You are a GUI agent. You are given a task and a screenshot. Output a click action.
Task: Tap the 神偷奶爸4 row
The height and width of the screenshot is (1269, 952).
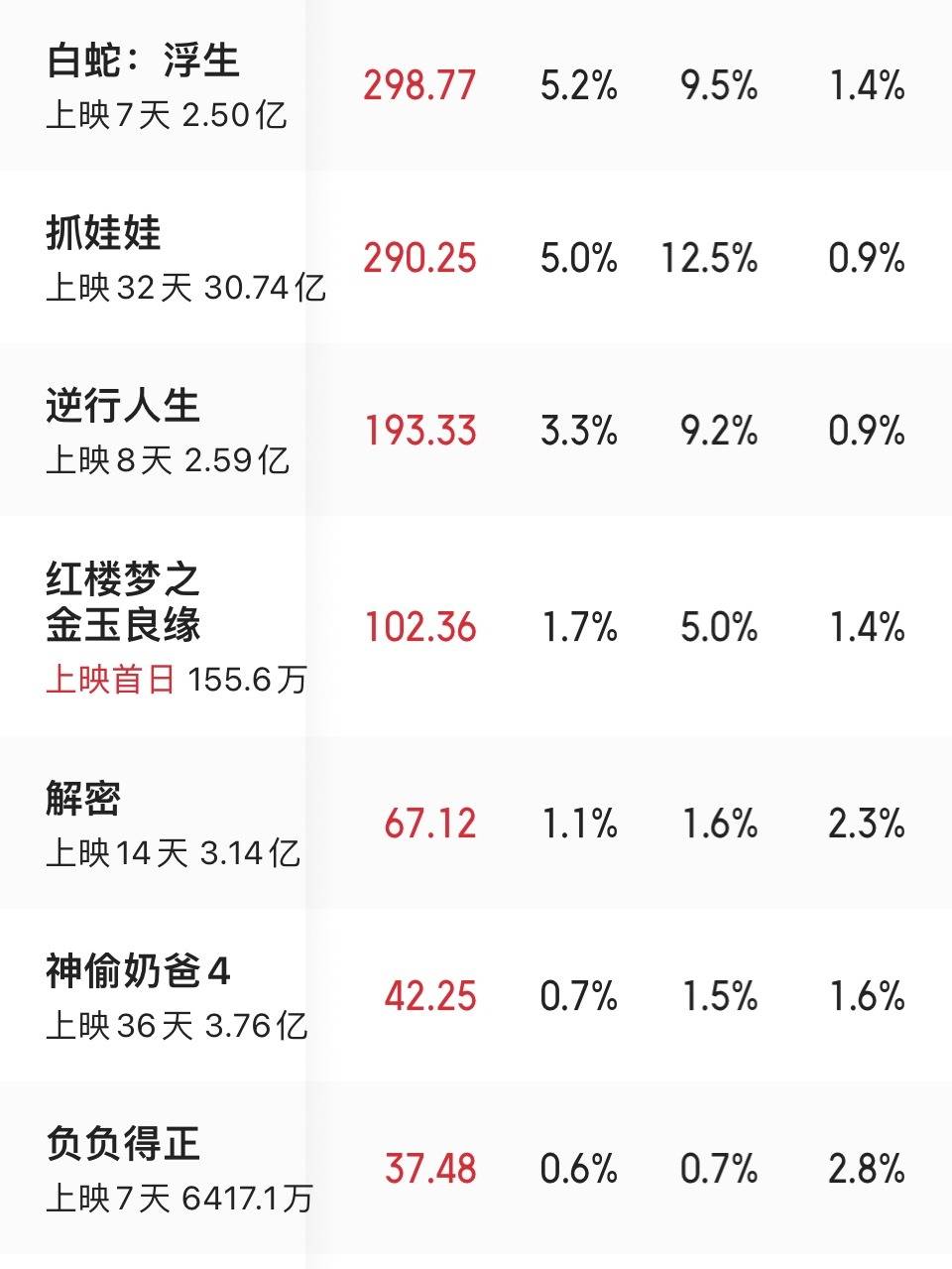[x=138, y=971]
